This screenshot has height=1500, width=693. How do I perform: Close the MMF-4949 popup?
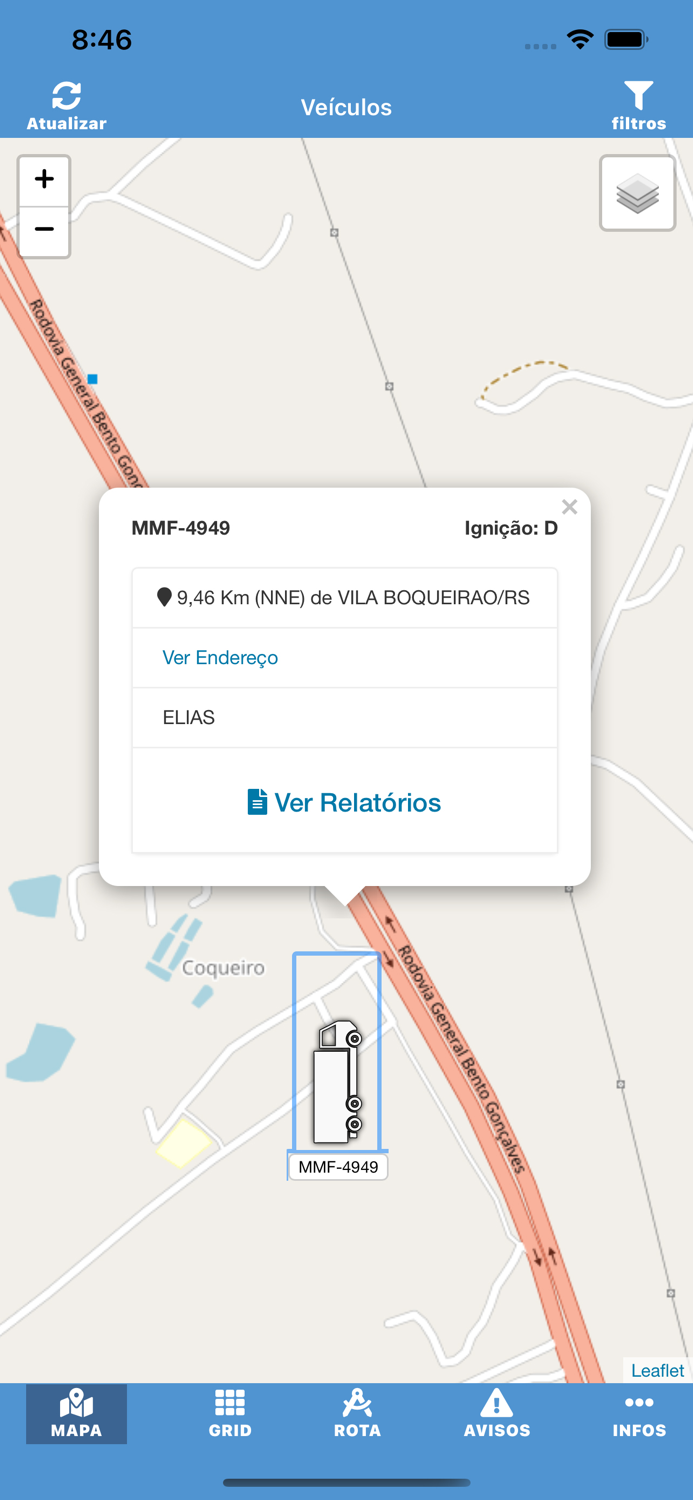pyautogui.click(x=570, y=507)
